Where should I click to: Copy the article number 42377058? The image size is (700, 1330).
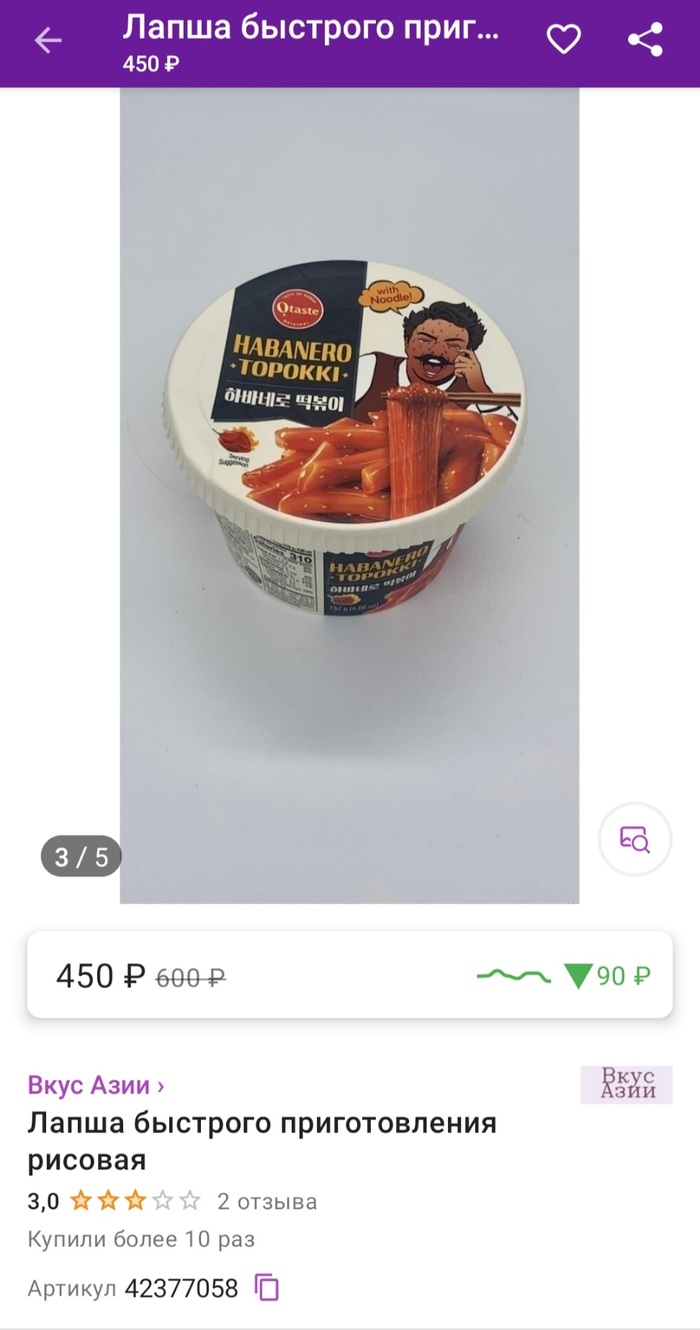pyautogui.click(x=267, y=1287)
